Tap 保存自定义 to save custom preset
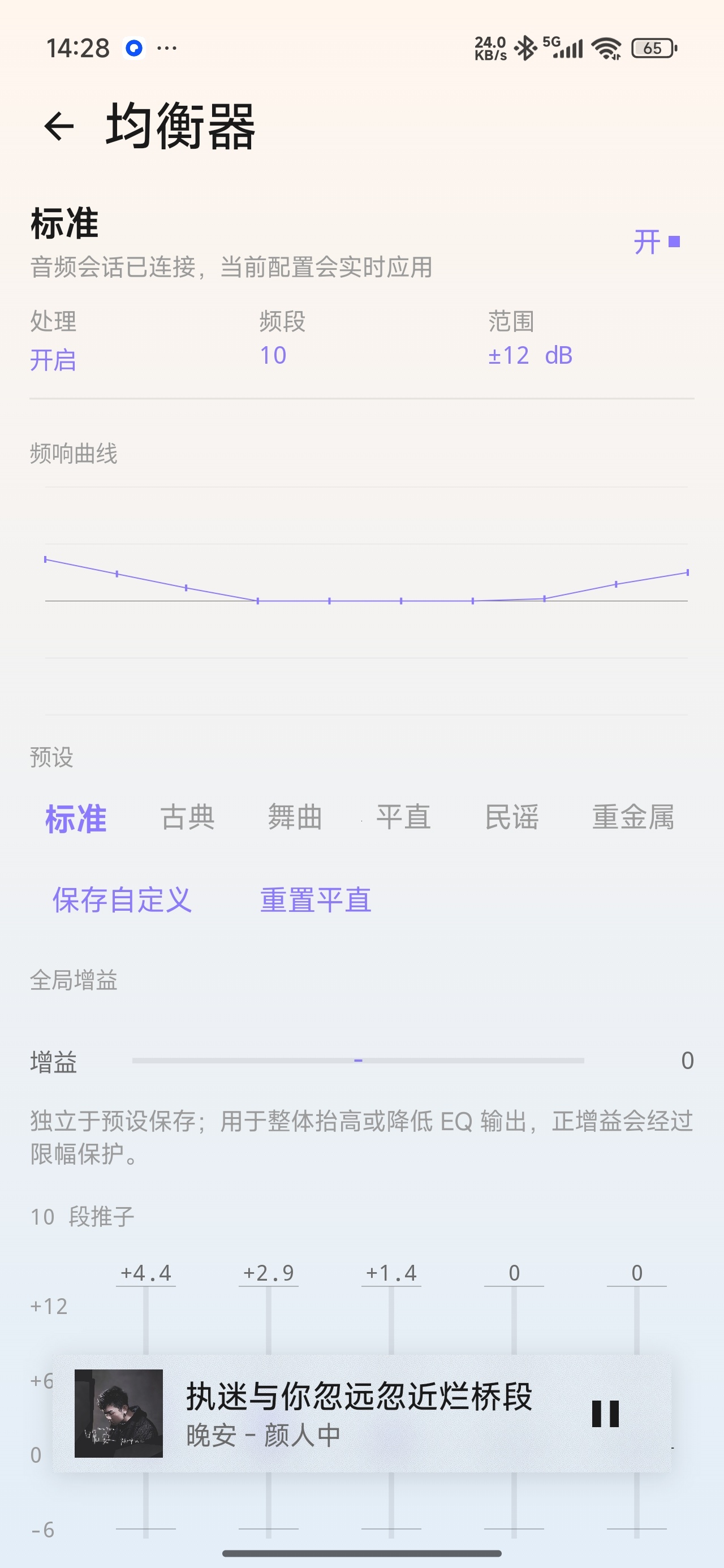The image size is (724, 1568). point(122,899)
